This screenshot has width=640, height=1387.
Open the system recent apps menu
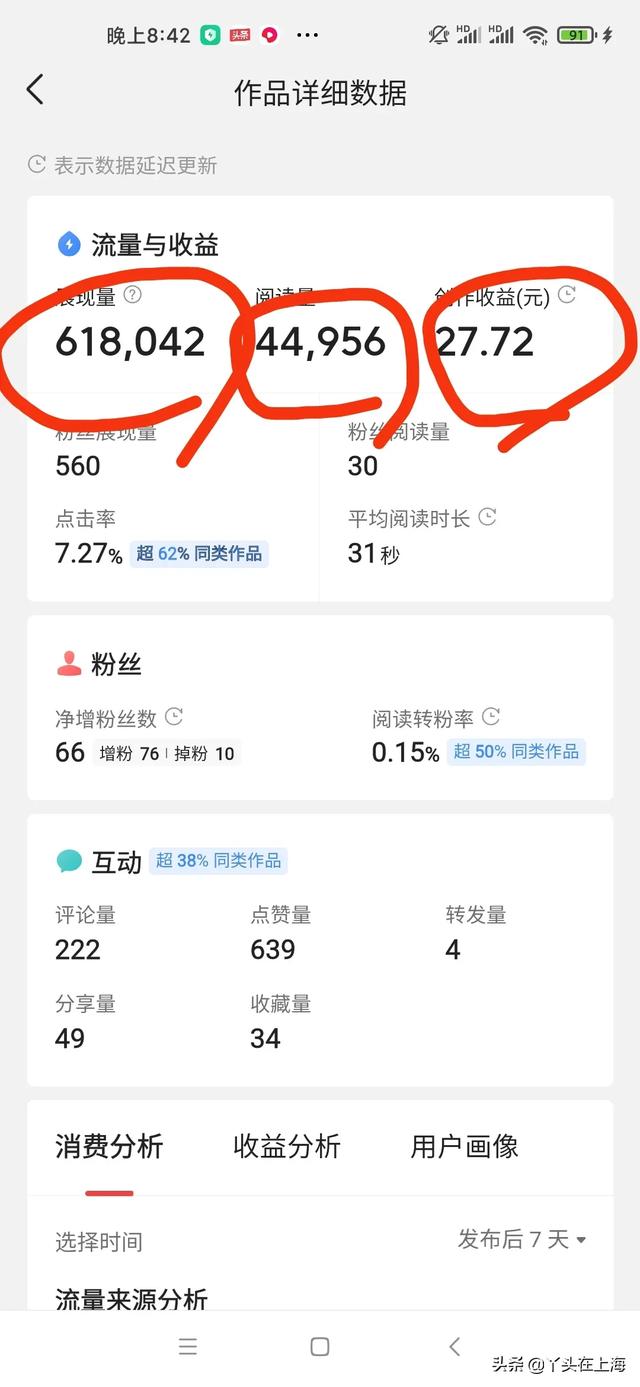tap(188, 1347)
